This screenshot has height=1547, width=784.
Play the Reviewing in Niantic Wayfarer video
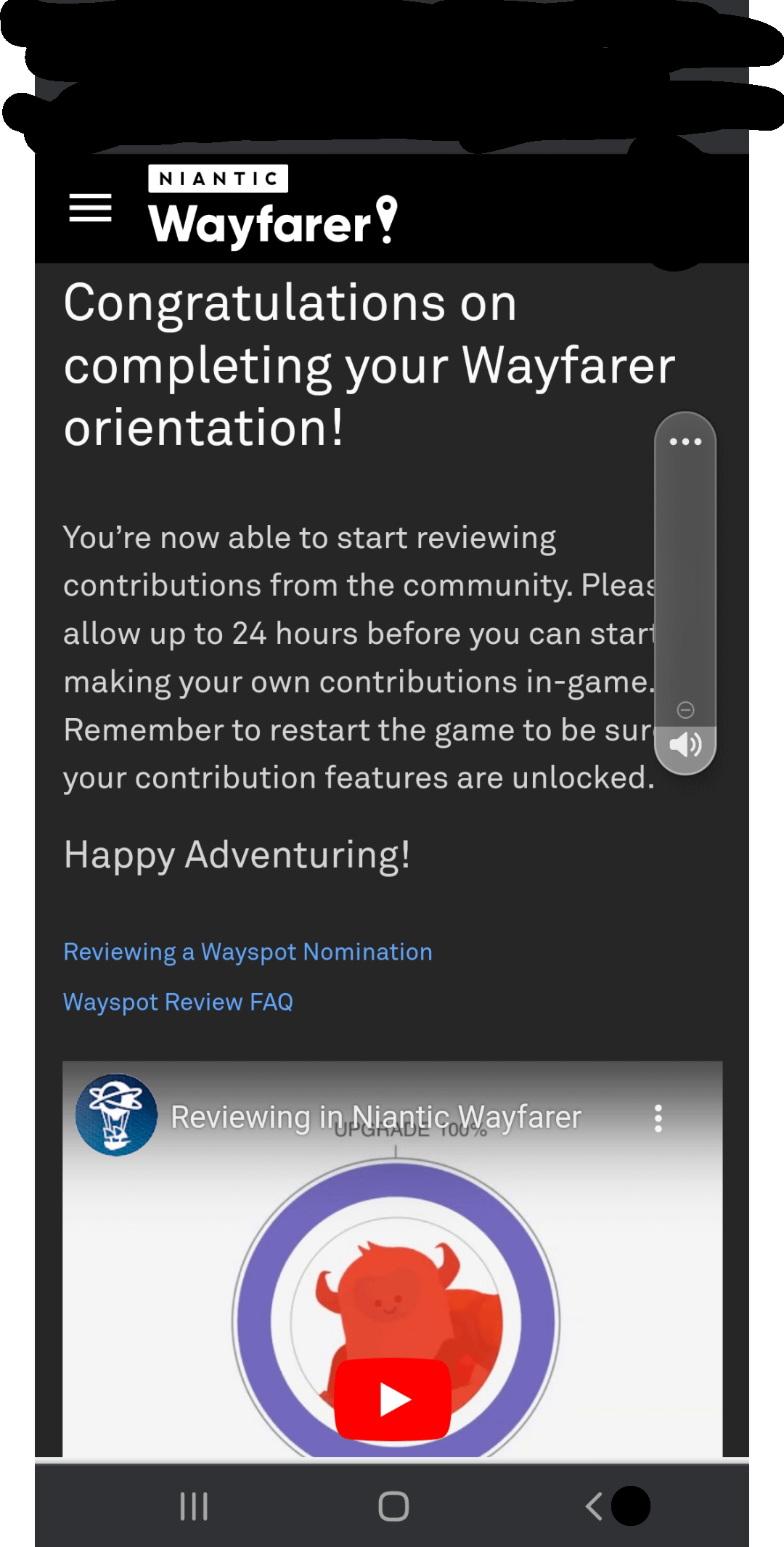coord(393,1399)
